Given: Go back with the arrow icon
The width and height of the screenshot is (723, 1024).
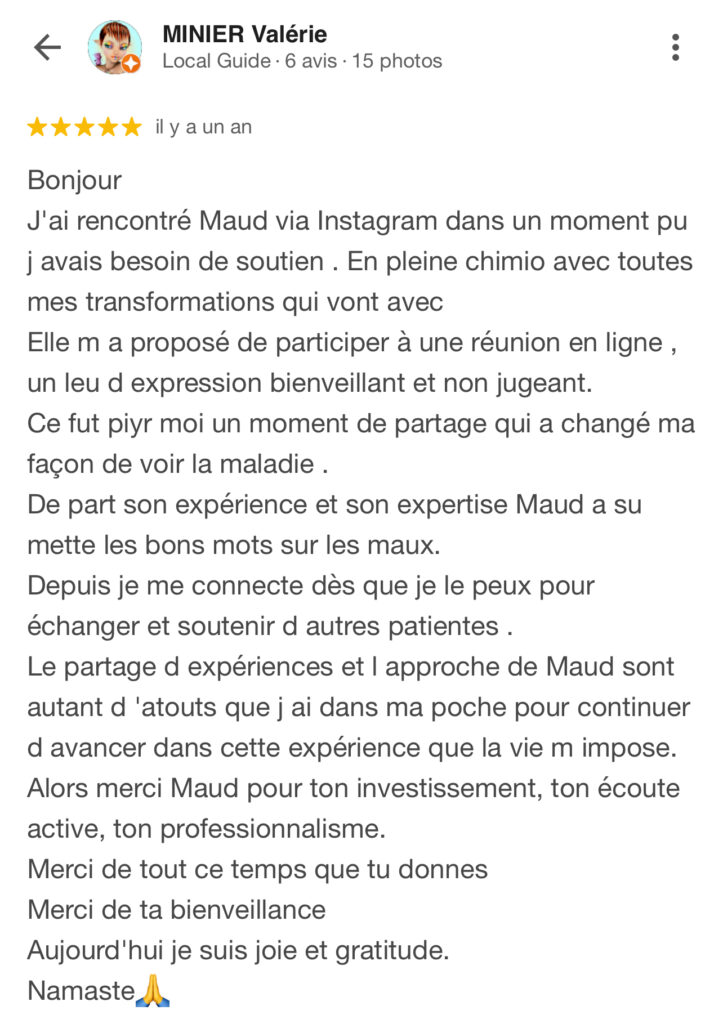Looking at the screenshot, I should tap(47, 48).
